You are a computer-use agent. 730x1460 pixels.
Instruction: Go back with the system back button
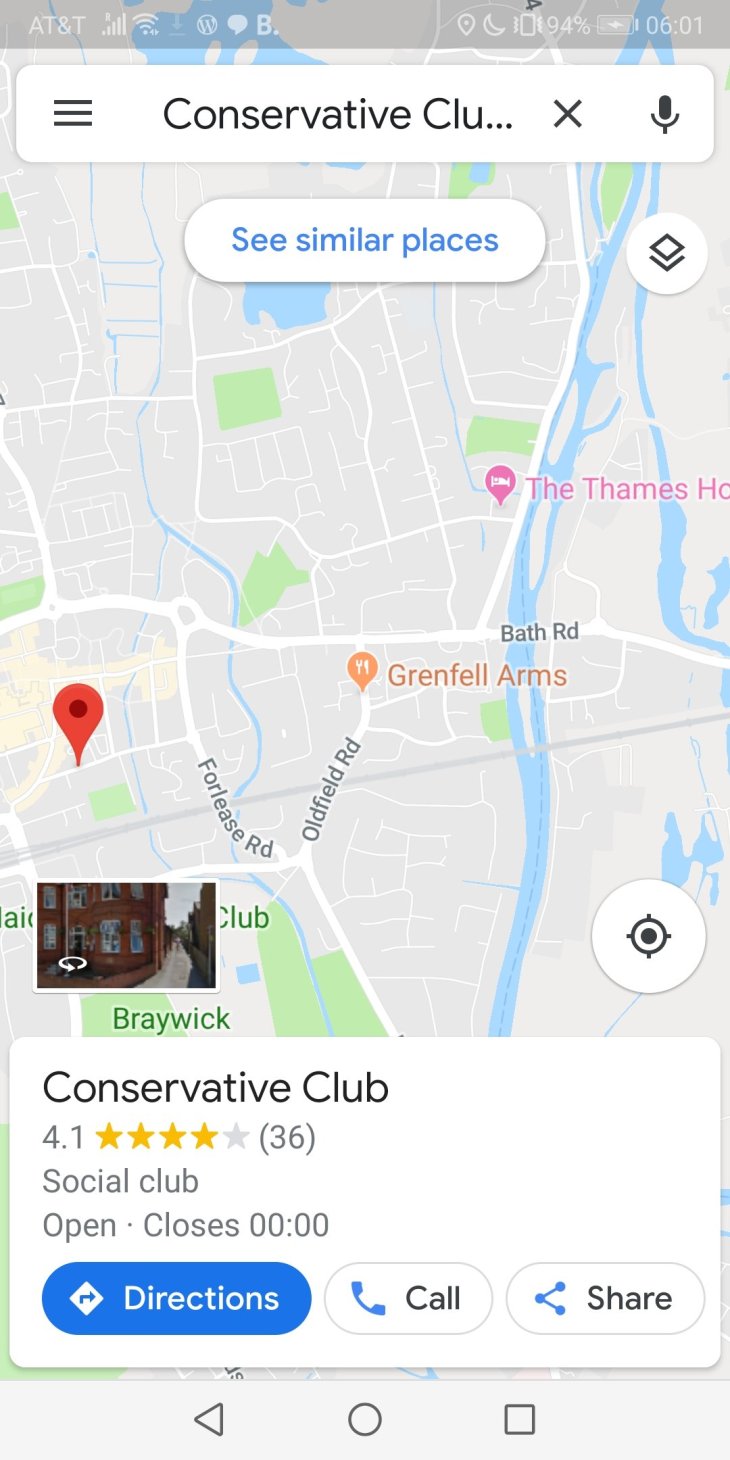(x=209, y=1419)
